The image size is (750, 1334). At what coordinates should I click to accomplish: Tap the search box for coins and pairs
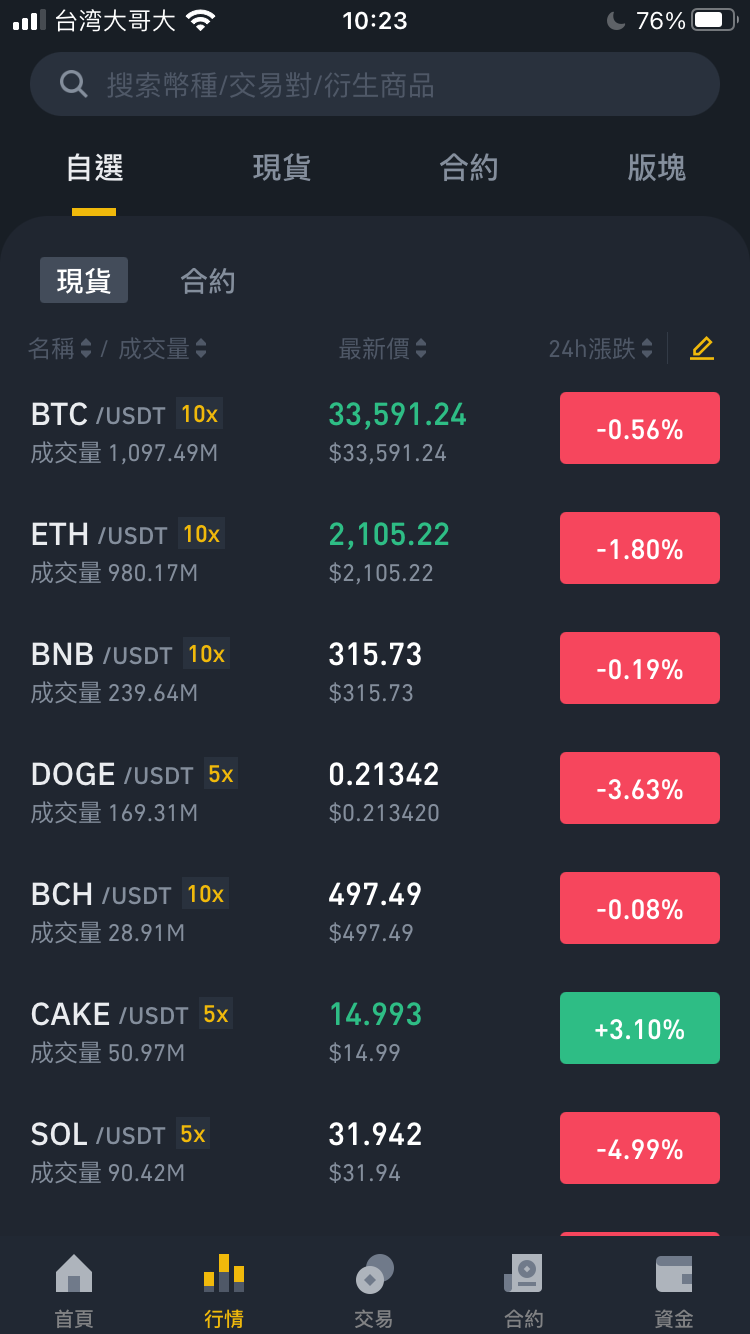click(375, 84)
